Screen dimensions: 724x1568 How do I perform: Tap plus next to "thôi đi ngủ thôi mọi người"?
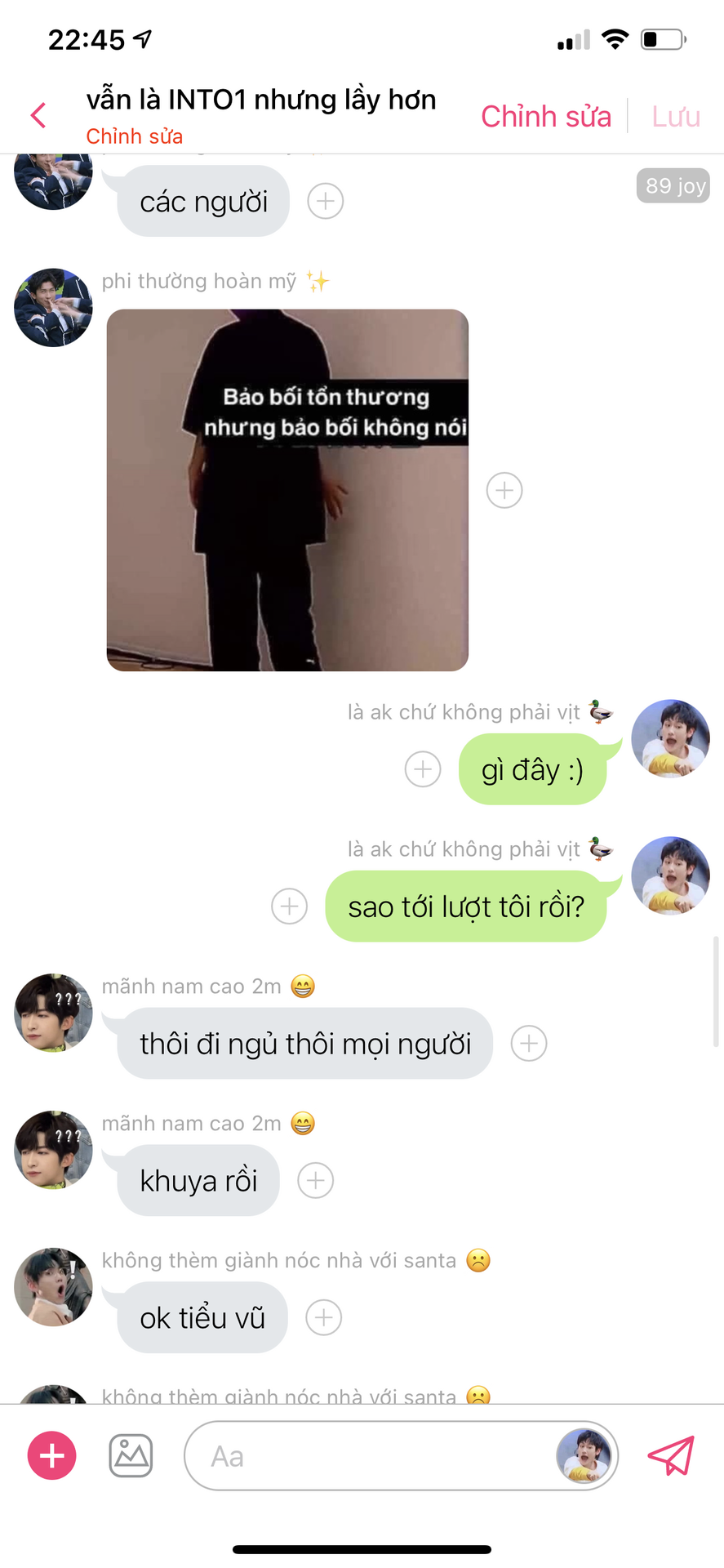529,1044
